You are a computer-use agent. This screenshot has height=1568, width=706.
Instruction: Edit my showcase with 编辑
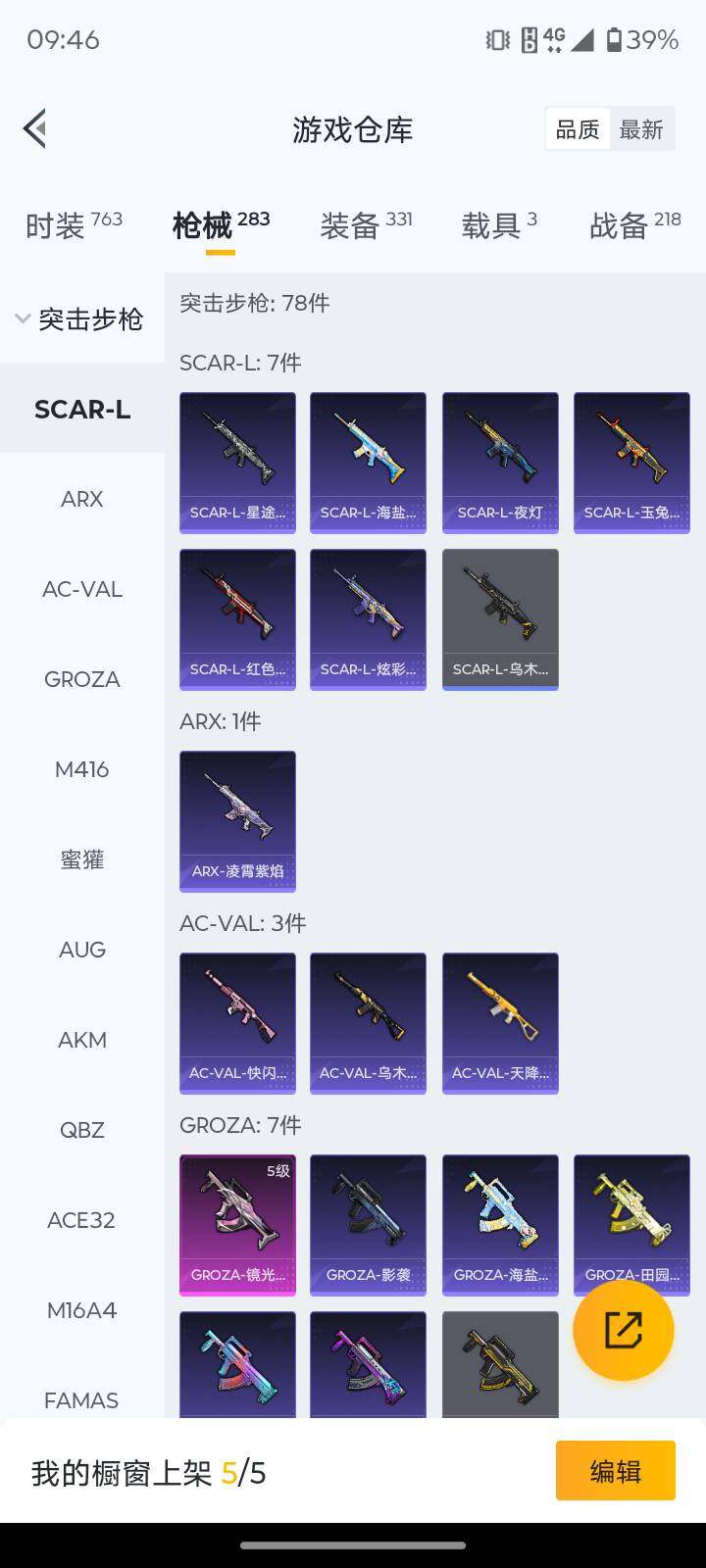tap(615, 1470)
